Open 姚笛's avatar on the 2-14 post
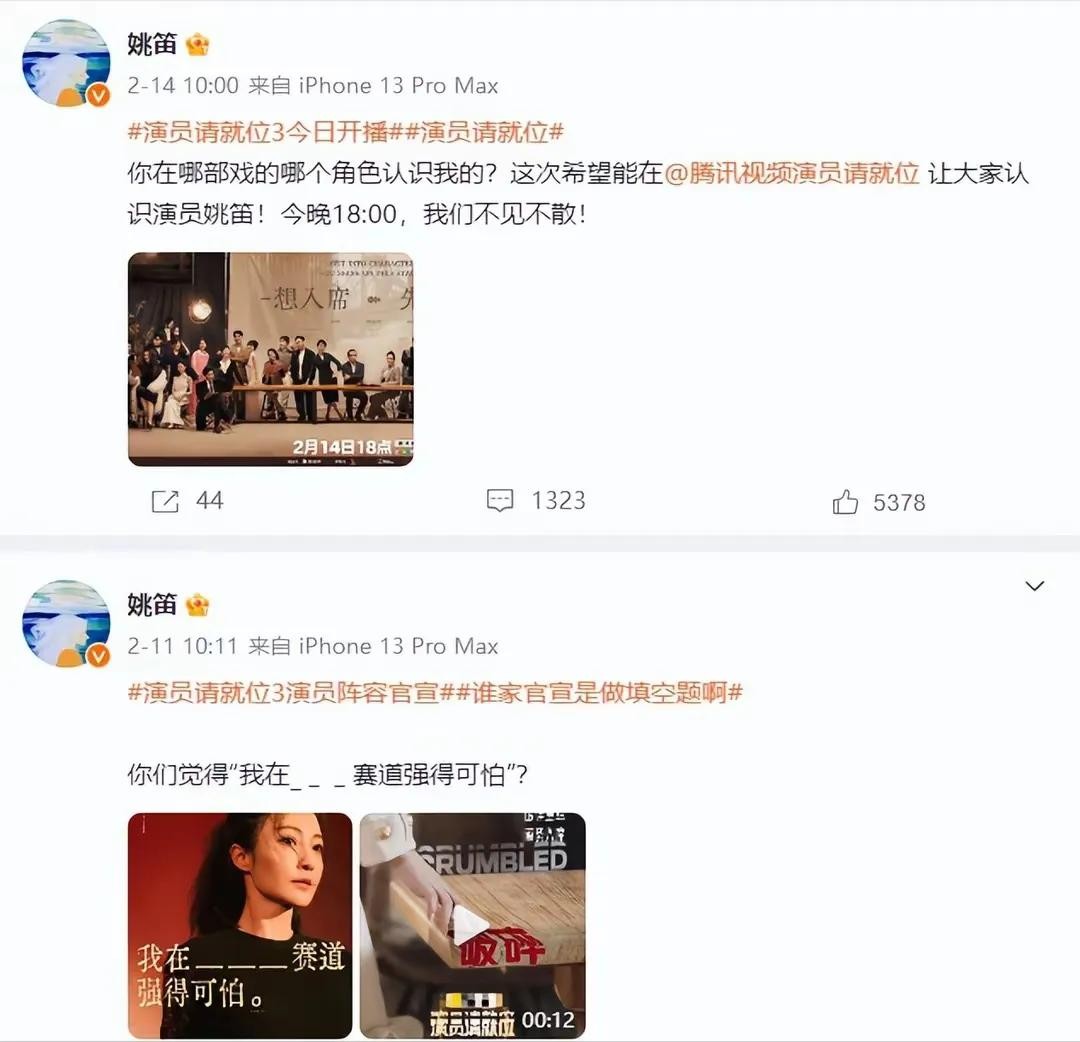Image resolution: width=1080 pixels, height=1042 pixels. (x=66, y=62)
